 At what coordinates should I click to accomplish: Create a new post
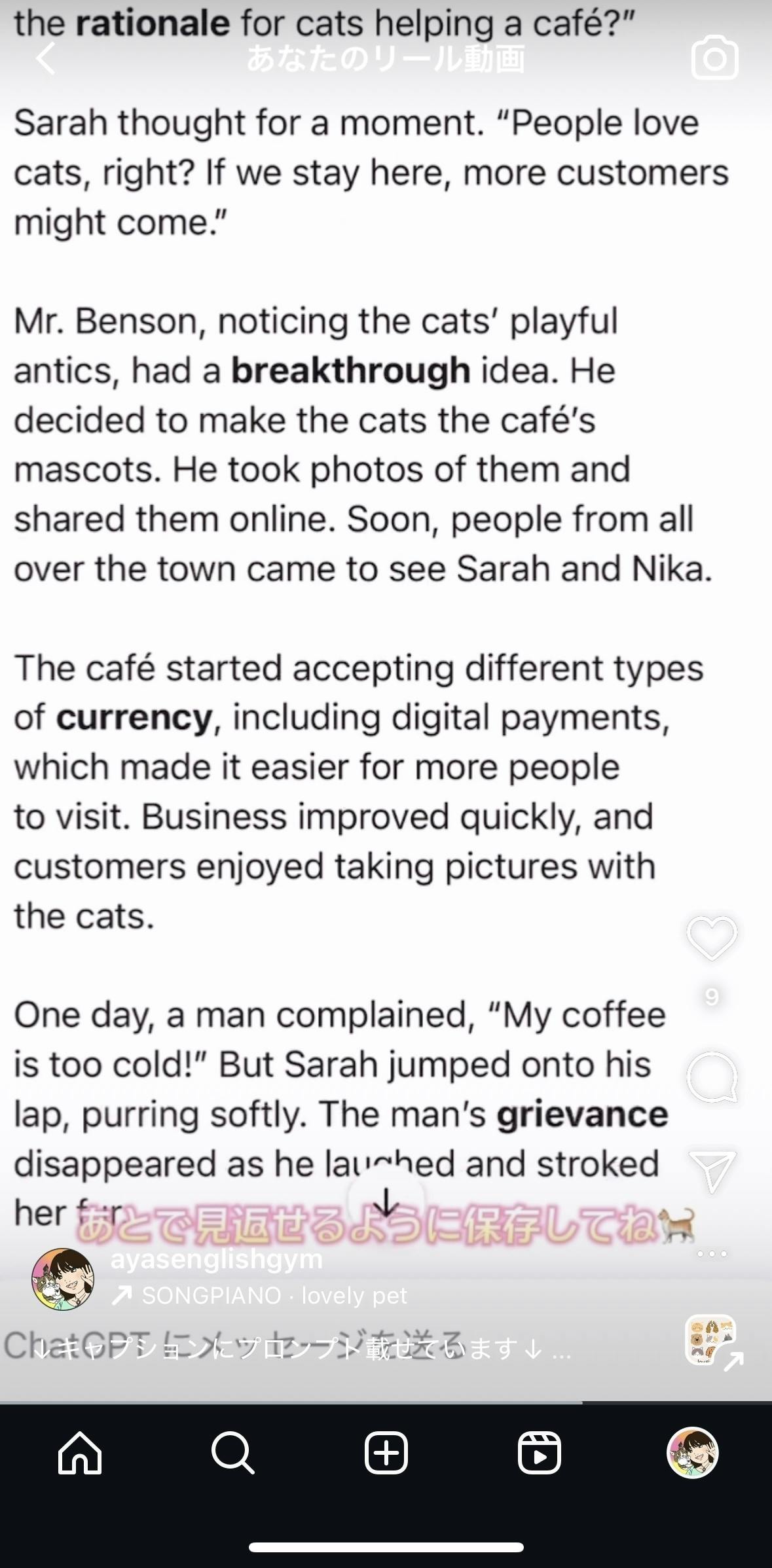click(386, 1453)
